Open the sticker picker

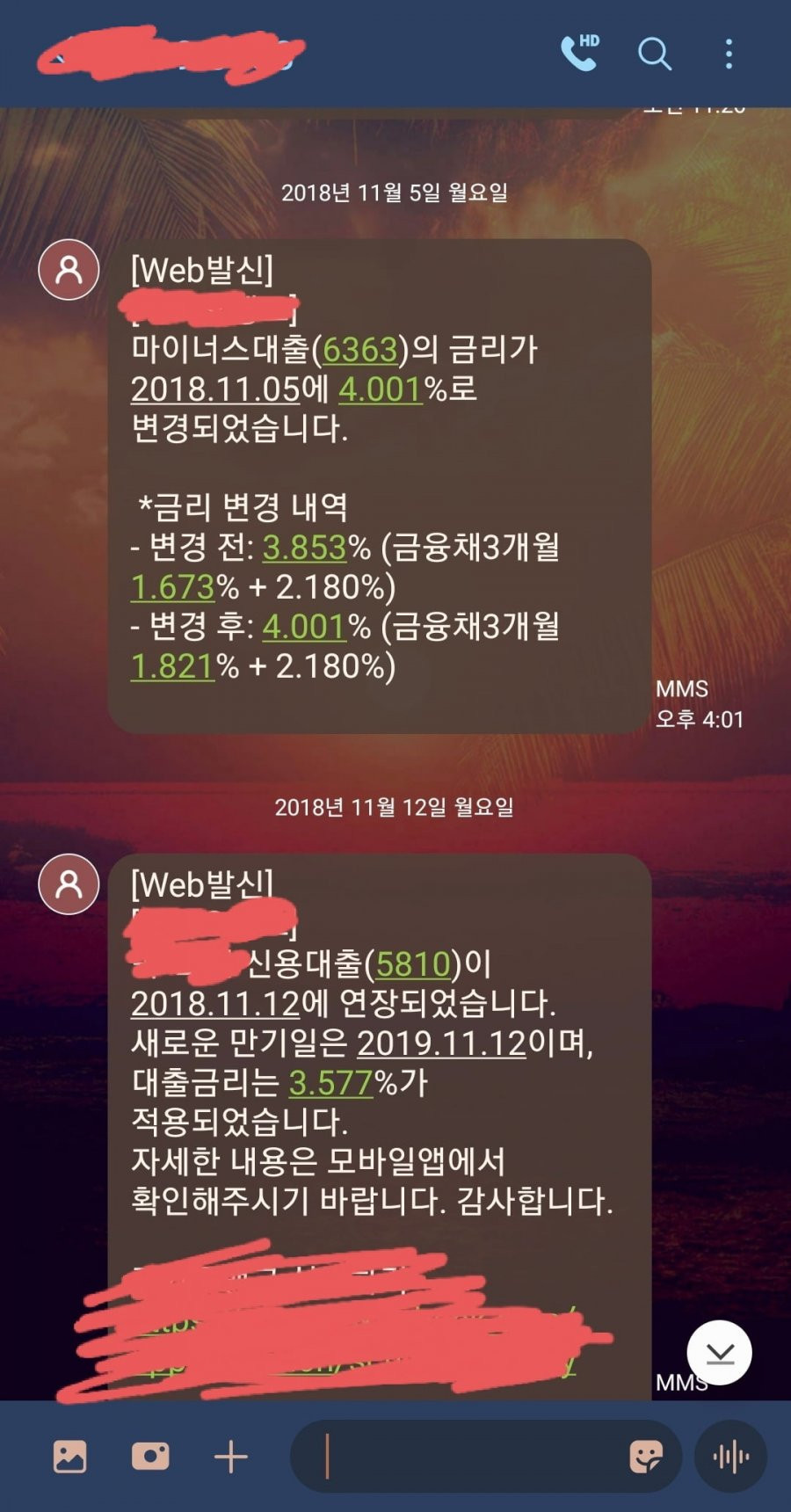click(646, 1457)
